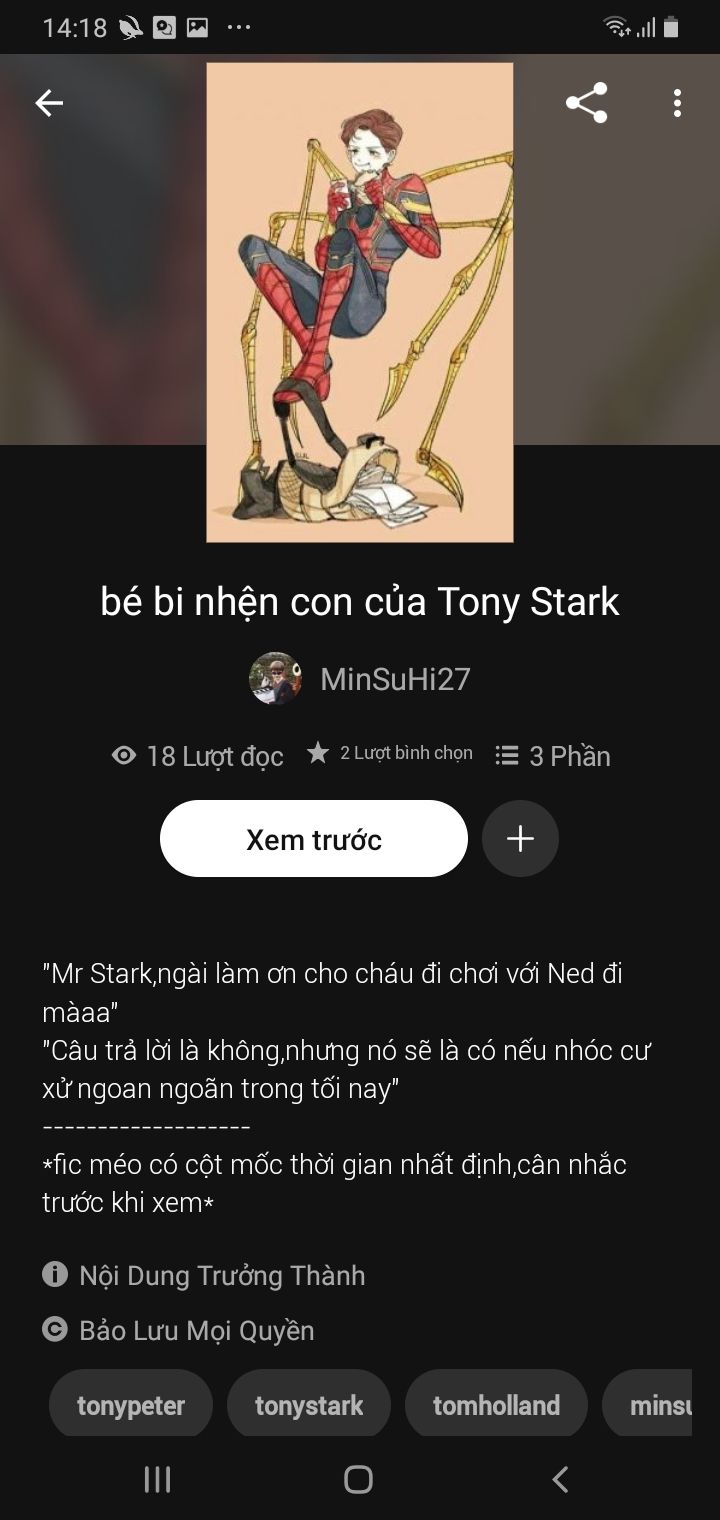Select the tonystark tag chip
720x1520 pixels.
(x=309, y=1405)
